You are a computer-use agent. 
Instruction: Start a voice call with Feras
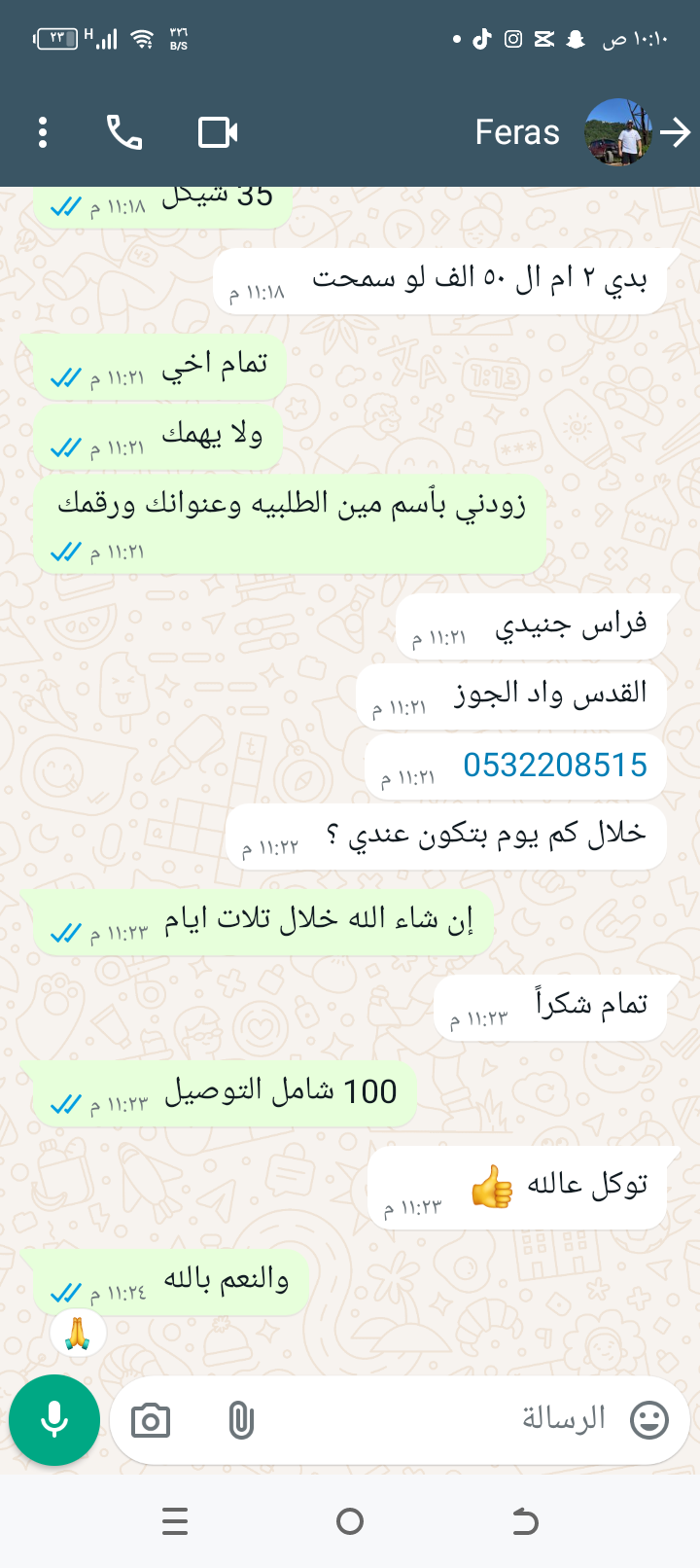pyautogui.click(x=124, y=132)
